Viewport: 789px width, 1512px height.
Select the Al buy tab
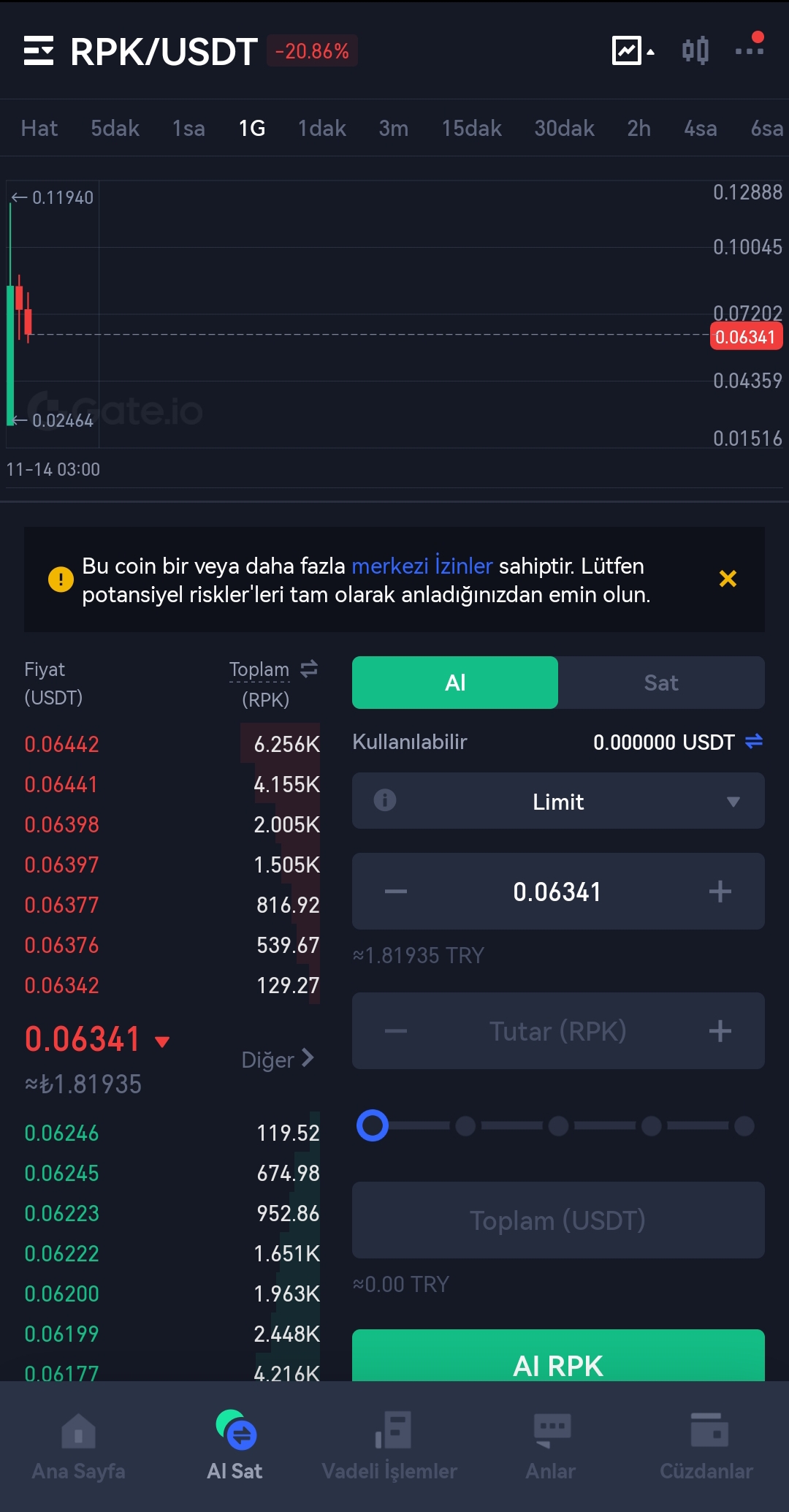point(455,683)
